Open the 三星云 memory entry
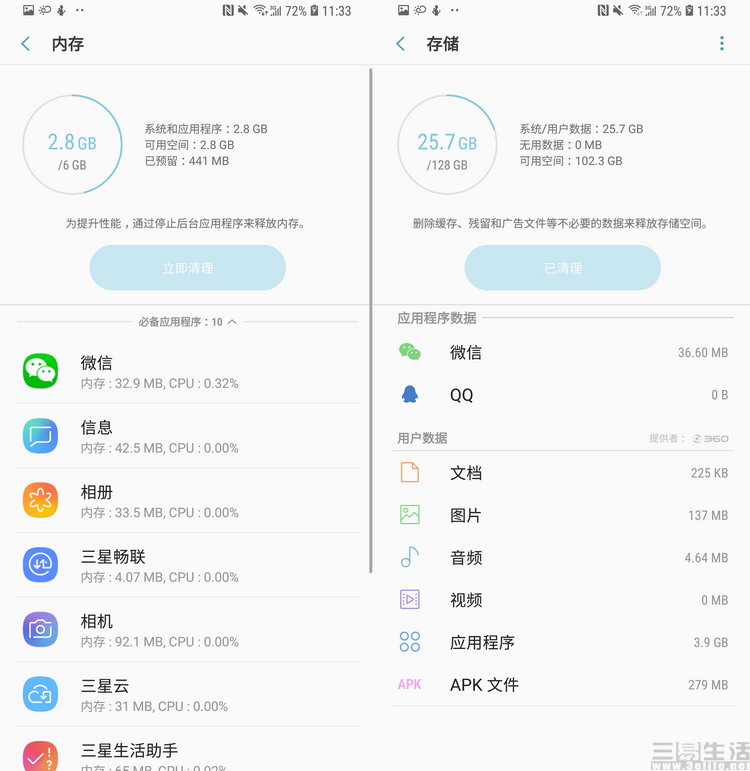 (x=188, y=695)
